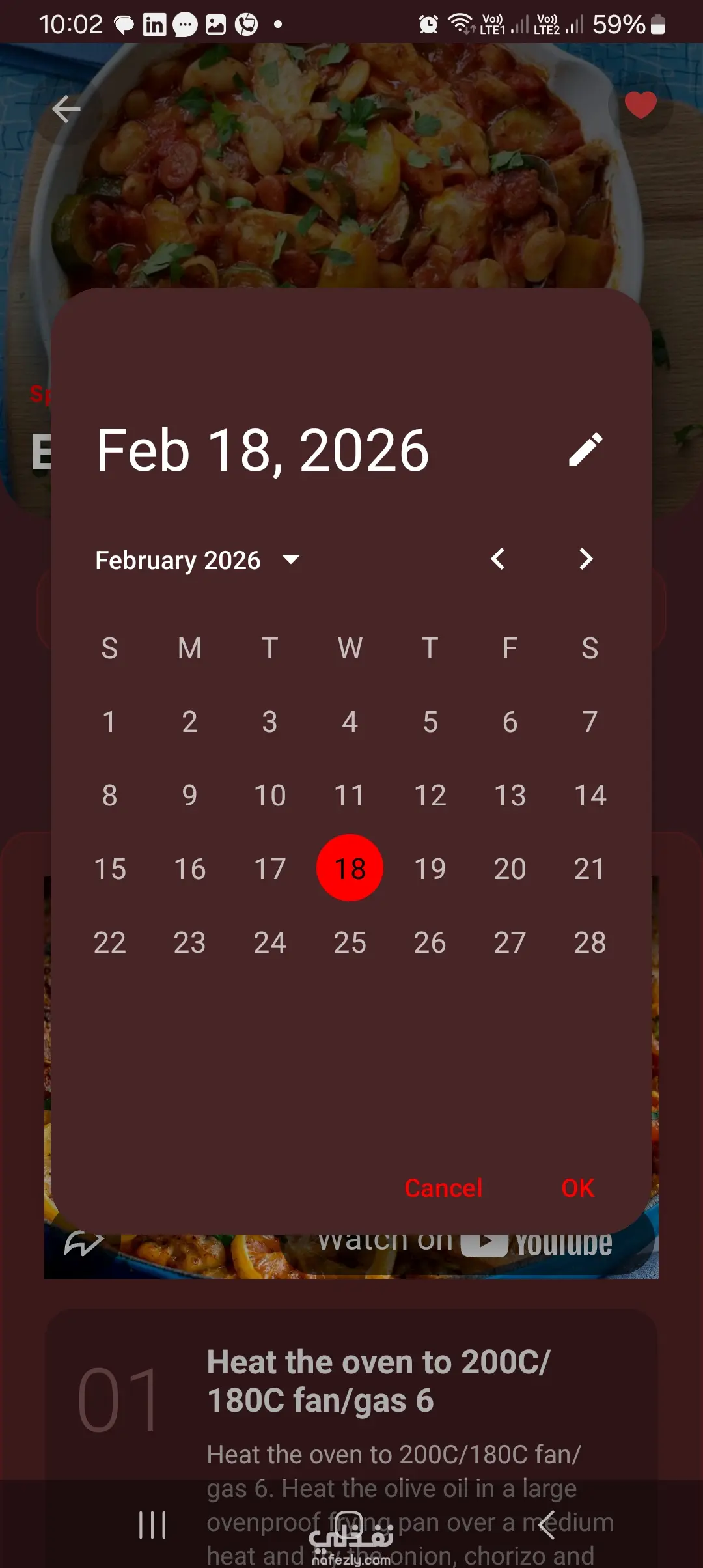This screenshot has width=703, height=1568.
Task: Pick the 5th of February
Action: [430, 721]
